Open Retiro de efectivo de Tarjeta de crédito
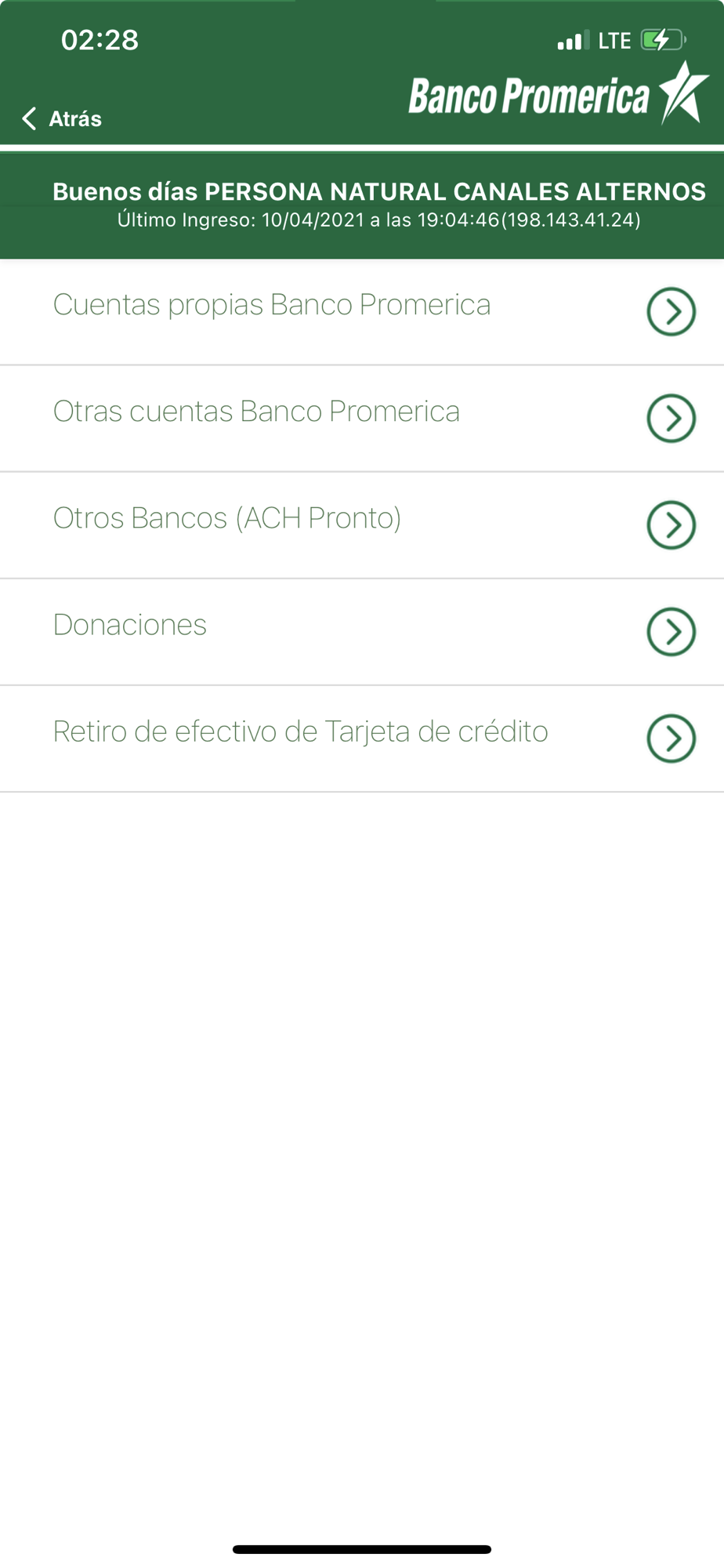 click(360, 738)
